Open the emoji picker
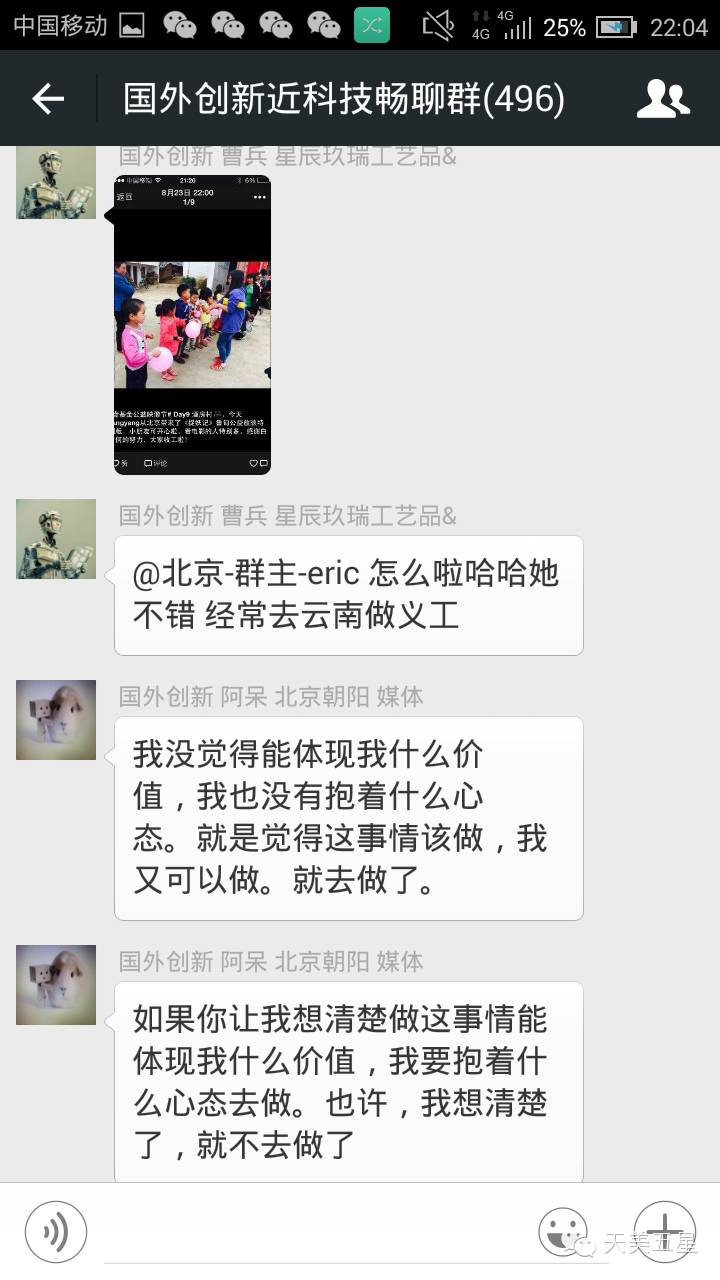720x1280 pixels. [563, 1231]
